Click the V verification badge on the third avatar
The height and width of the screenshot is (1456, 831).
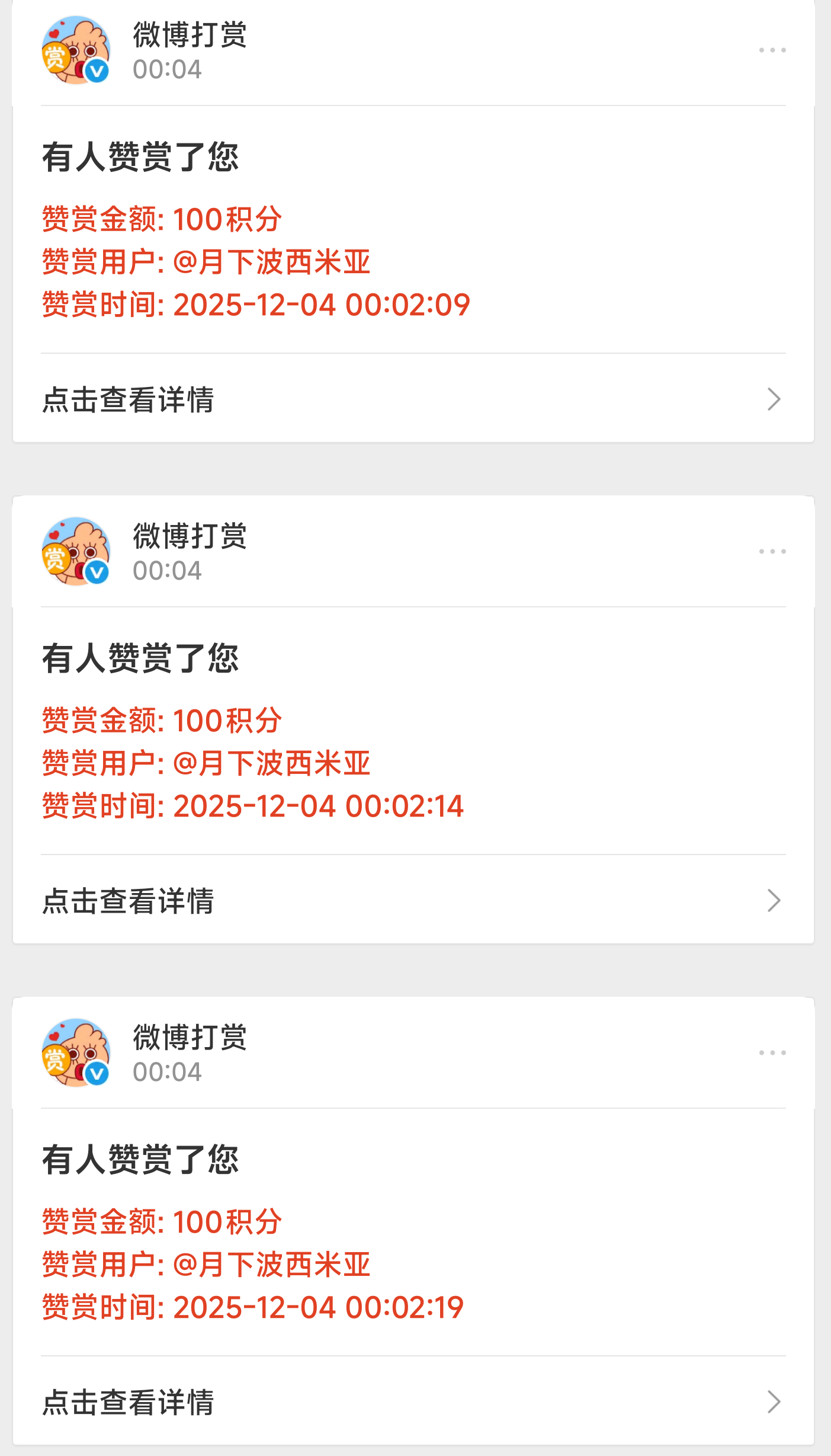pyautogui.click(x=97, y=1071)
